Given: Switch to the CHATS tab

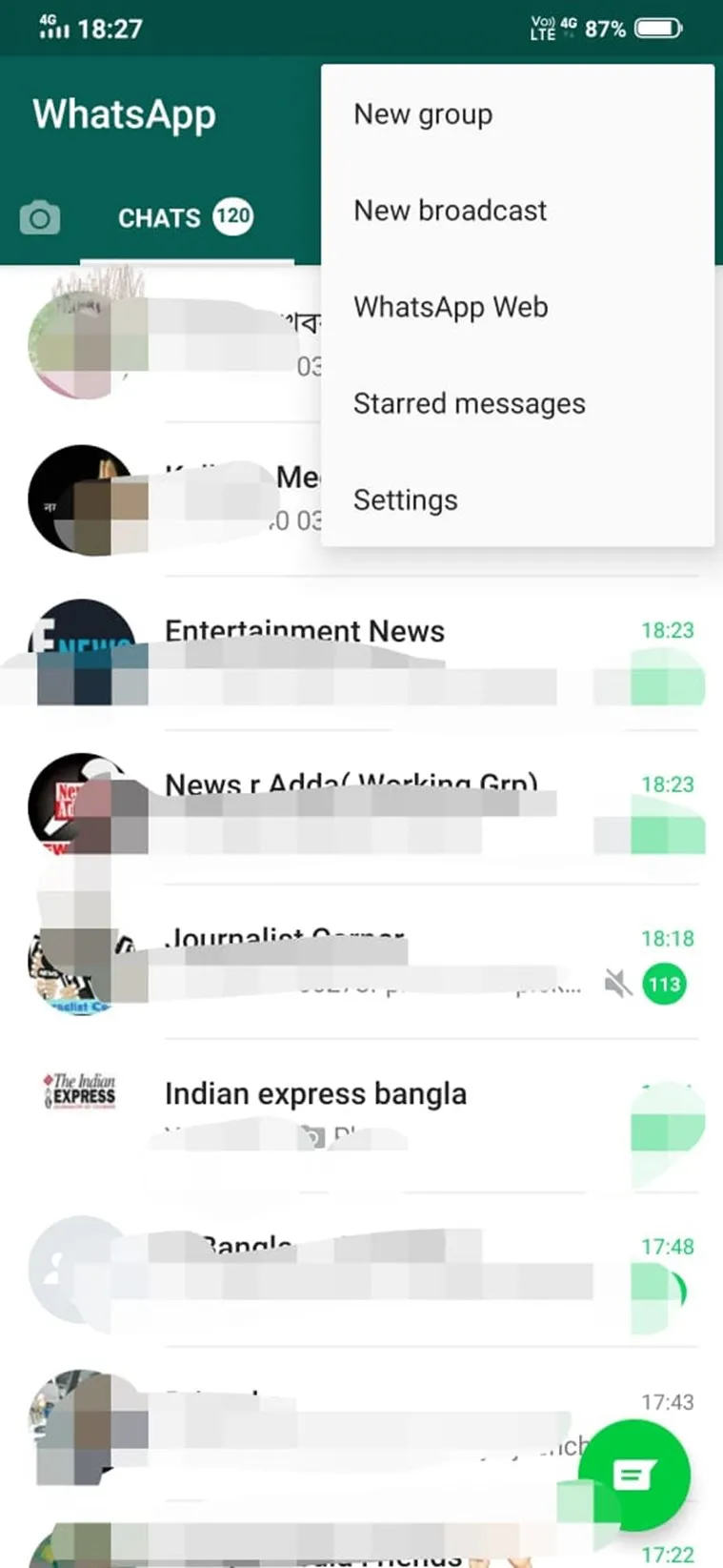Looking at the screenshot, I should (185, 218).
